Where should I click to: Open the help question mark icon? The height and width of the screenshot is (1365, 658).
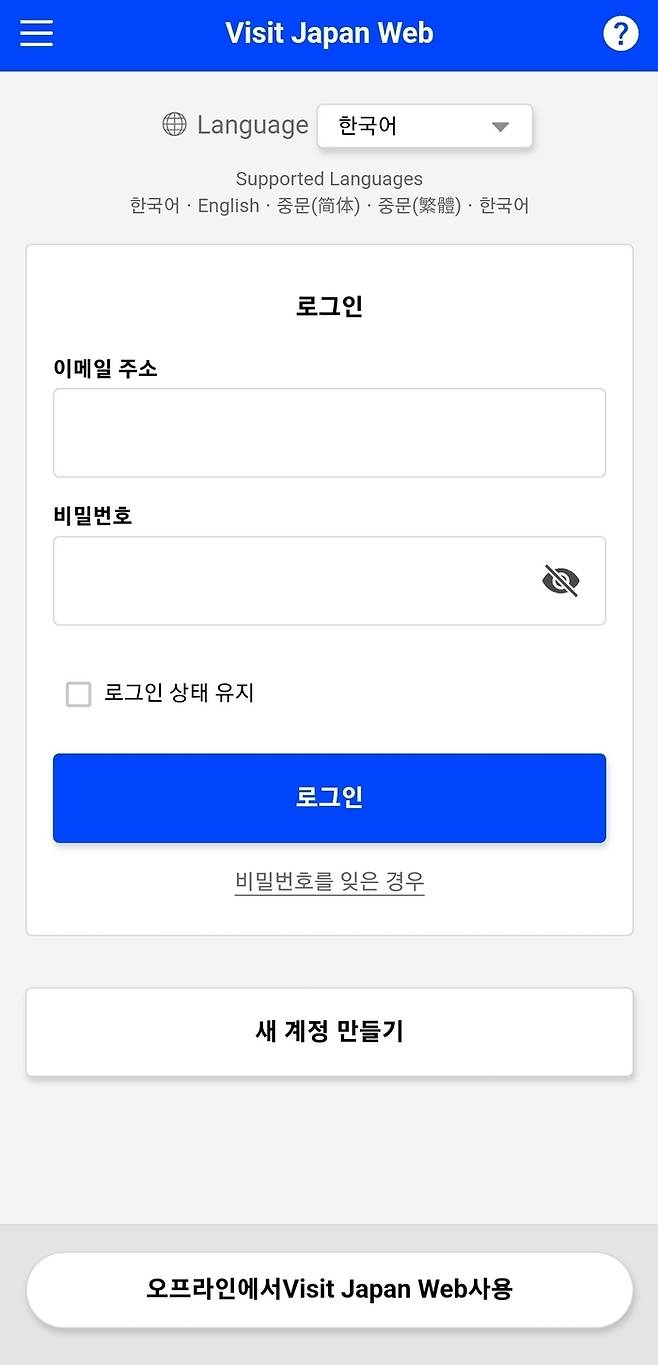point(620,34)
